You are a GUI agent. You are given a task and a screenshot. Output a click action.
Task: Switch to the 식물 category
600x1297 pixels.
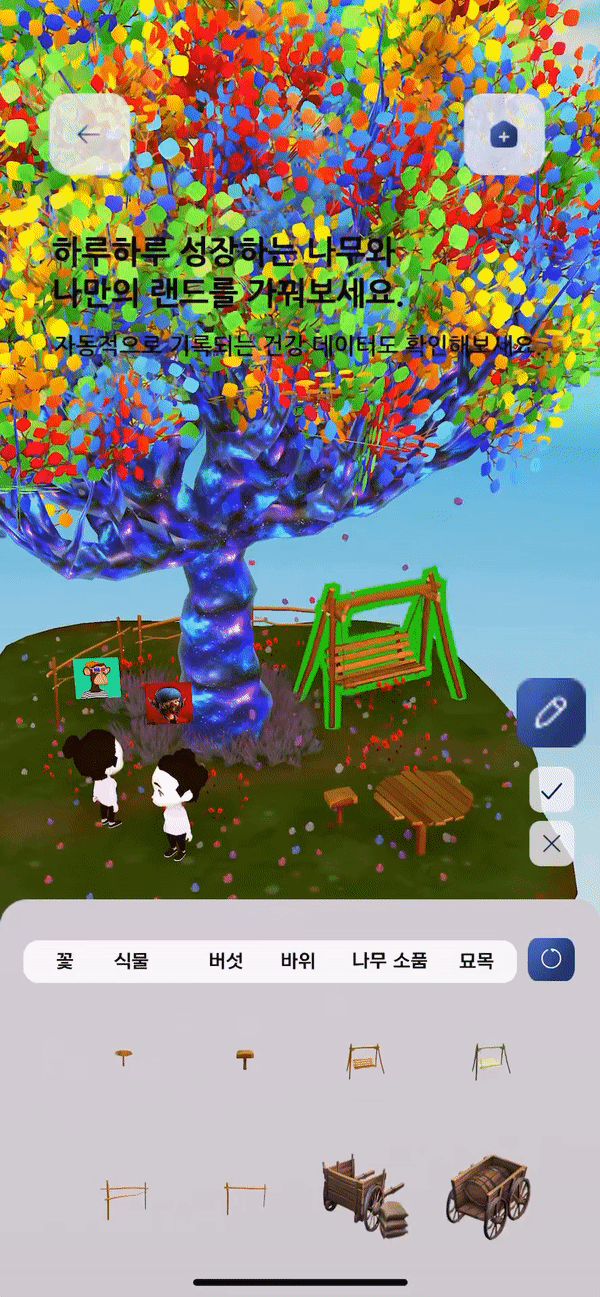pyautogui.click(x=131, y=961)
